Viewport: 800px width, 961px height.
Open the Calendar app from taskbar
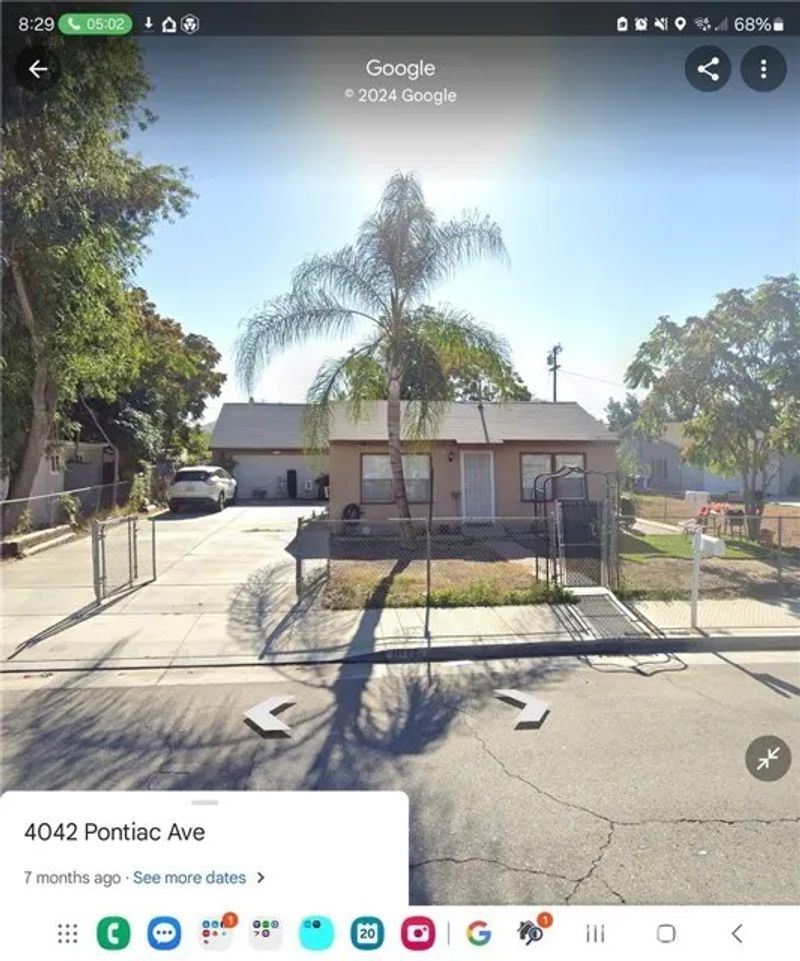[367, 933]
